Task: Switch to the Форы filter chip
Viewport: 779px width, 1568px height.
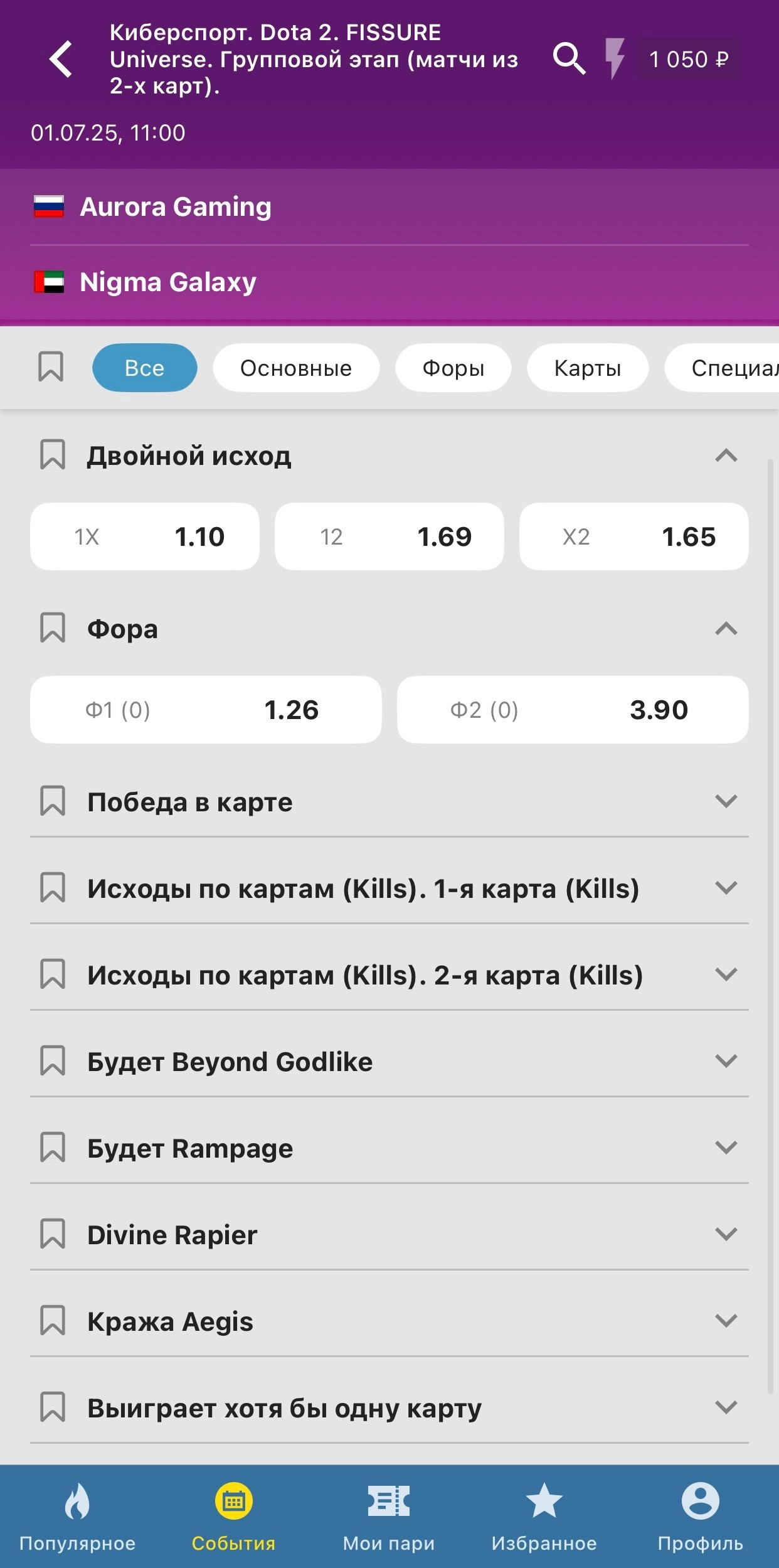Action: pyautogui.click(x=453, y=368)
